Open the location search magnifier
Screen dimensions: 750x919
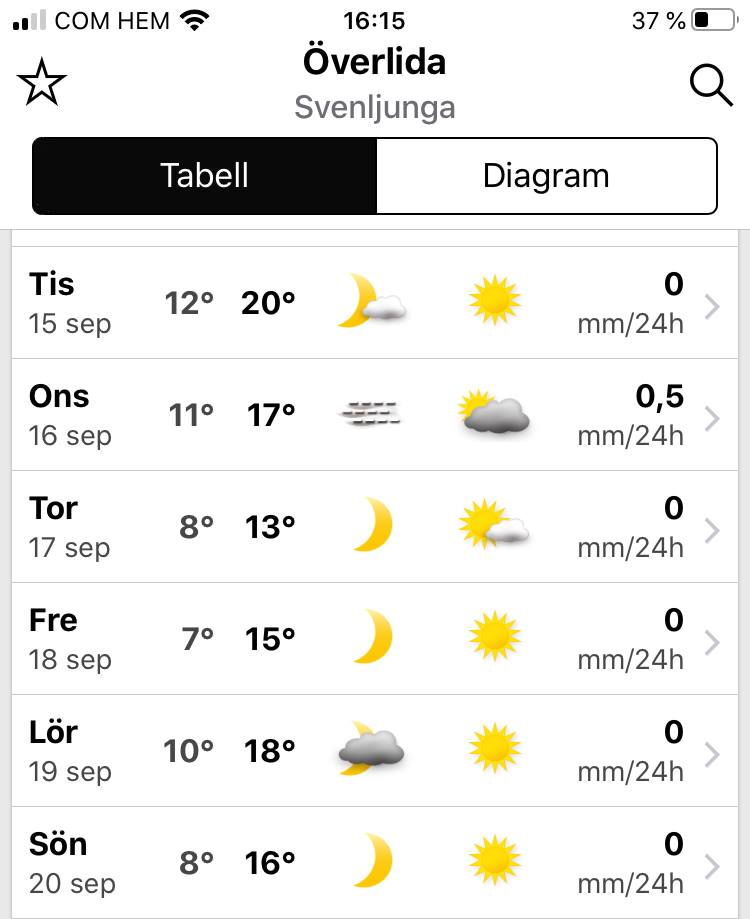point(711,85)
